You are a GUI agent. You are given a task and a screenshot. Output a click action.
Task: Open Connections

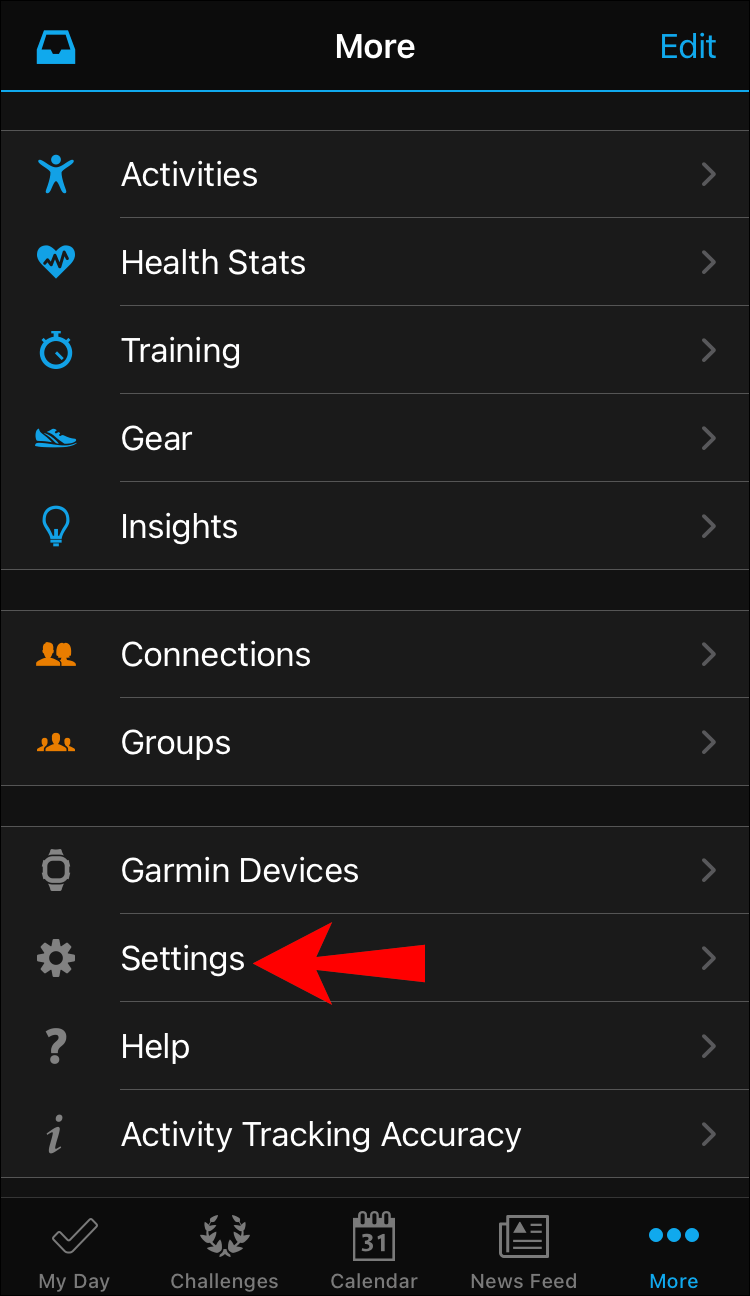(375, 654)
